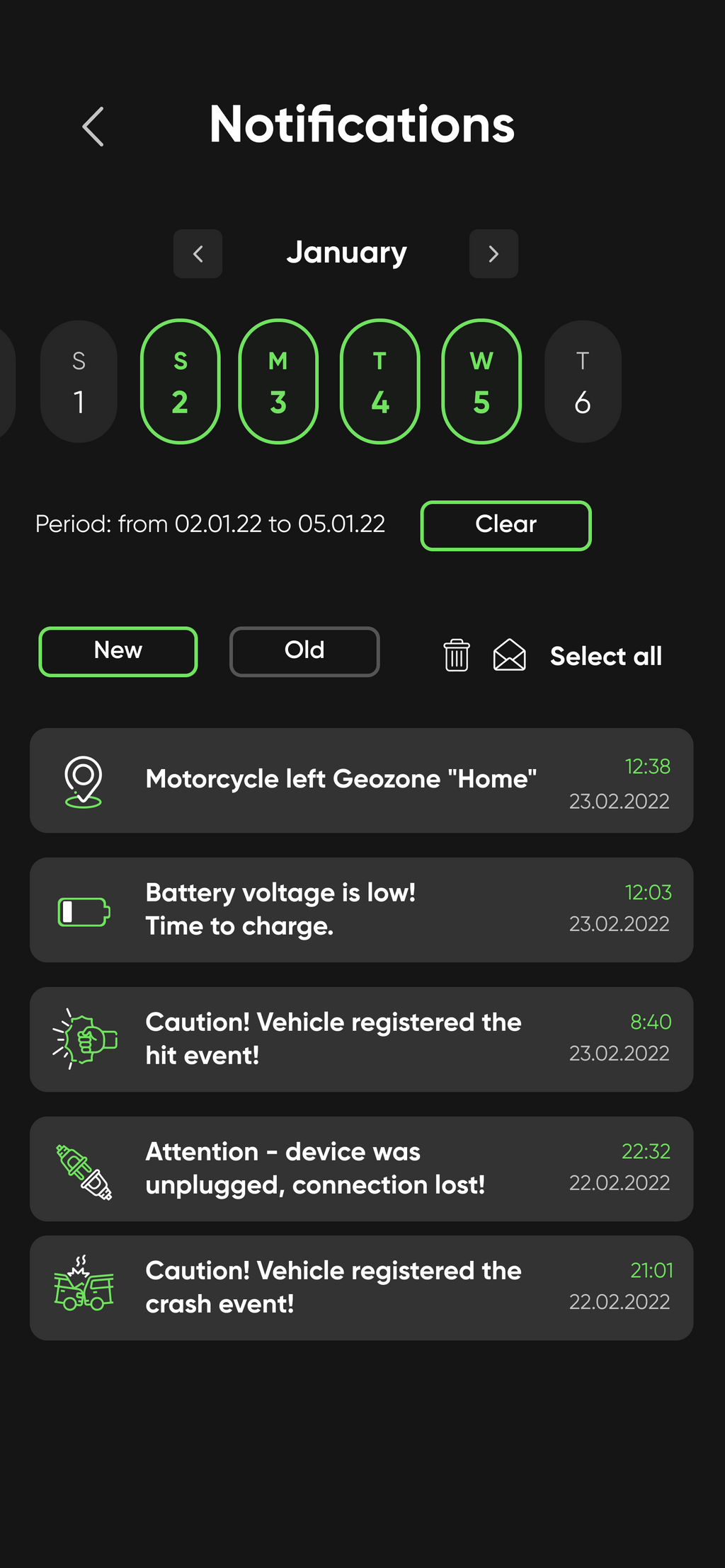Open the Battery voltage is low notification
725x1568 pixels.
click(x=362, y=910)
